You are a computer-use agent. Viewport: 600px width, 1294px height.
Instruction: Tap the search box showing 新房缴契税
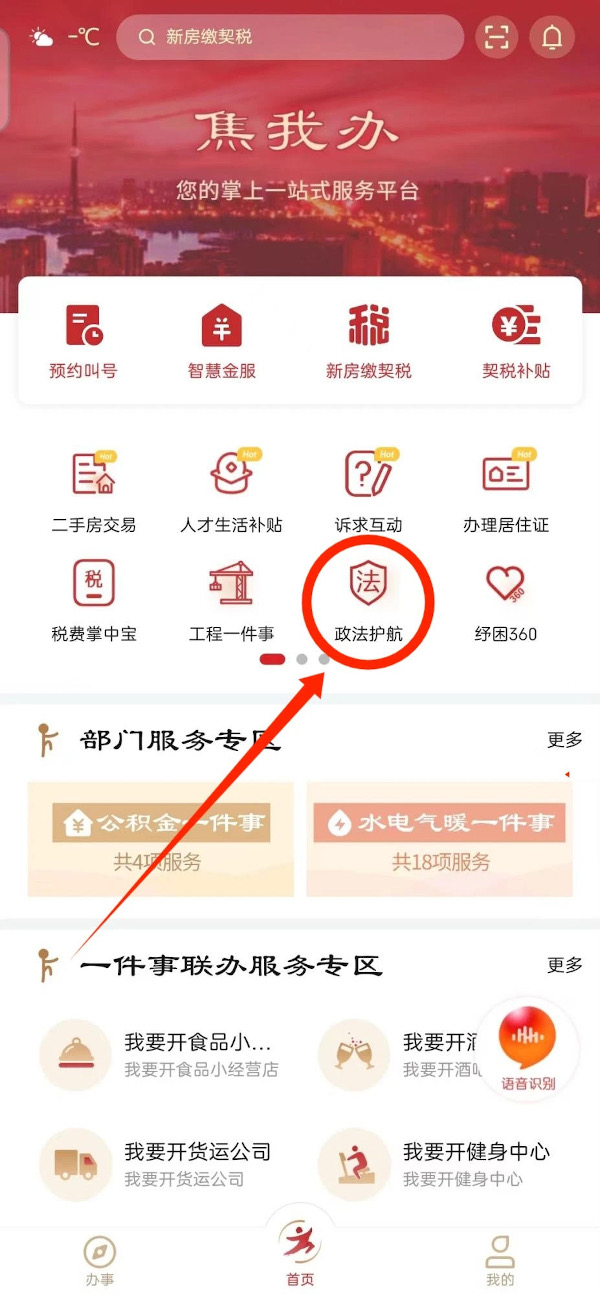pos(290,37)
